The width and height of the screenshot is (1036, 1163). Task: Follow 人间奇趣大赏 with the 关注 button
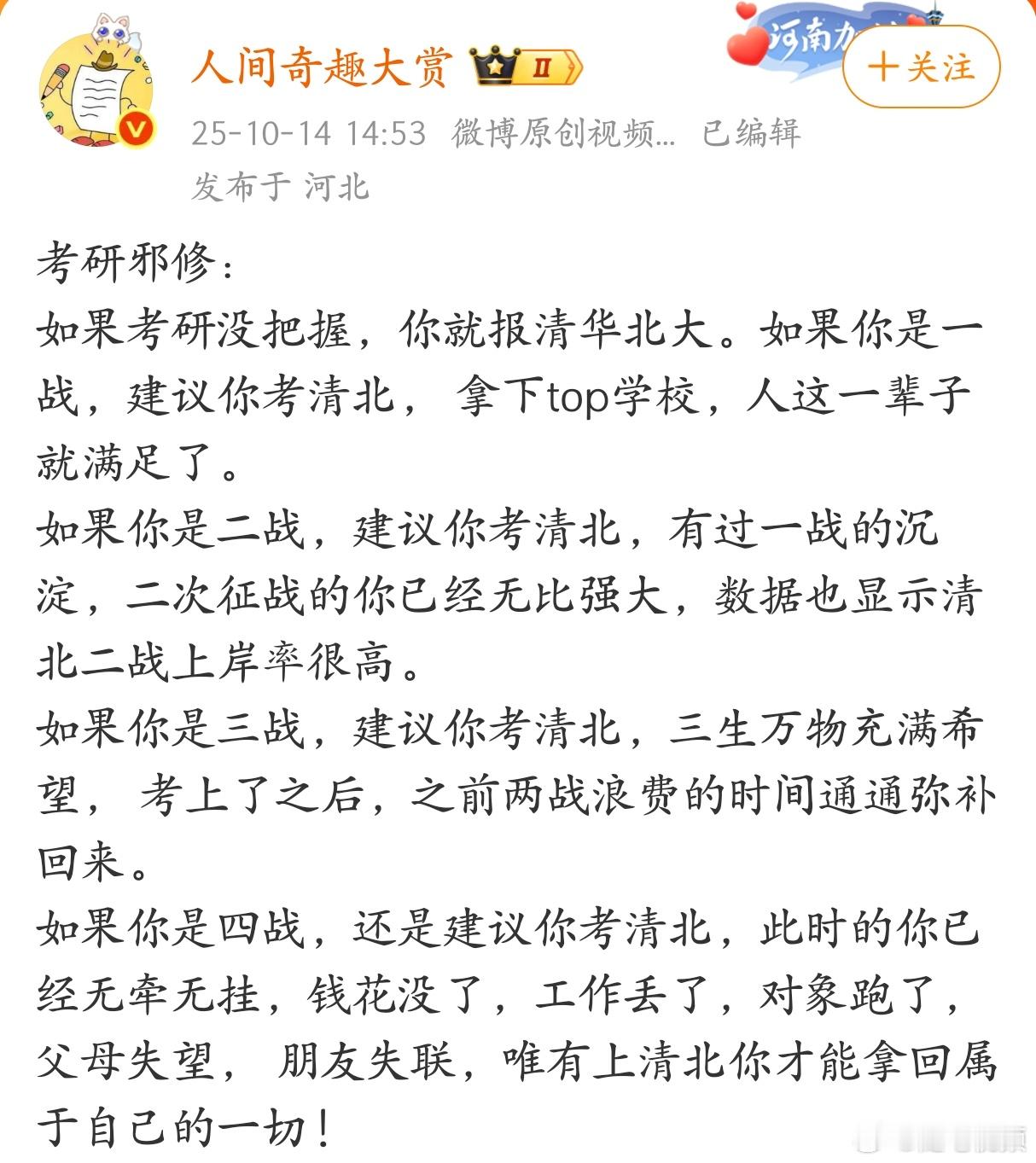pyautogui.click(x=921, y=67)
